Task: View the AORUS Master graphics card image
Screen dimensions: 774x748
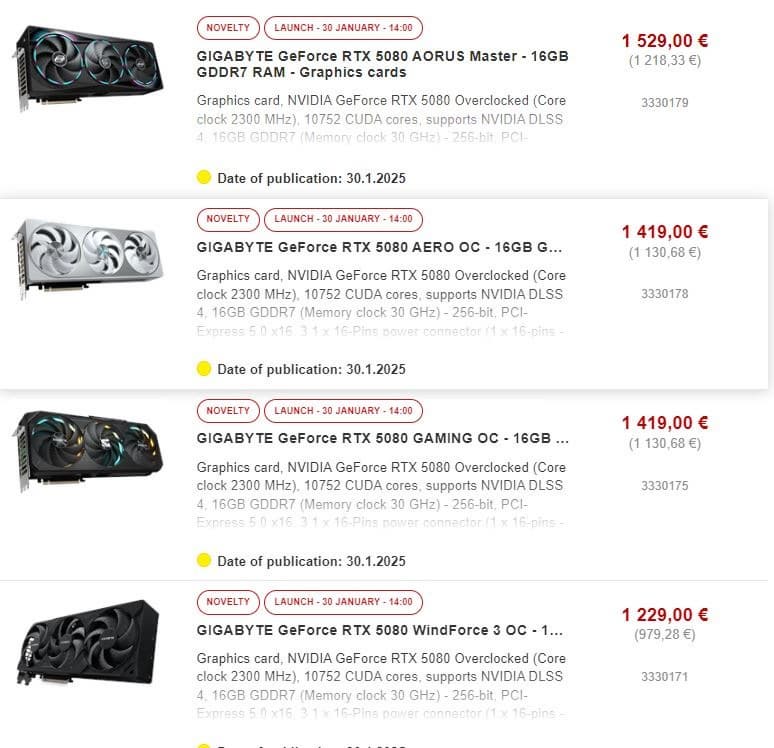Action: [88, 65]
